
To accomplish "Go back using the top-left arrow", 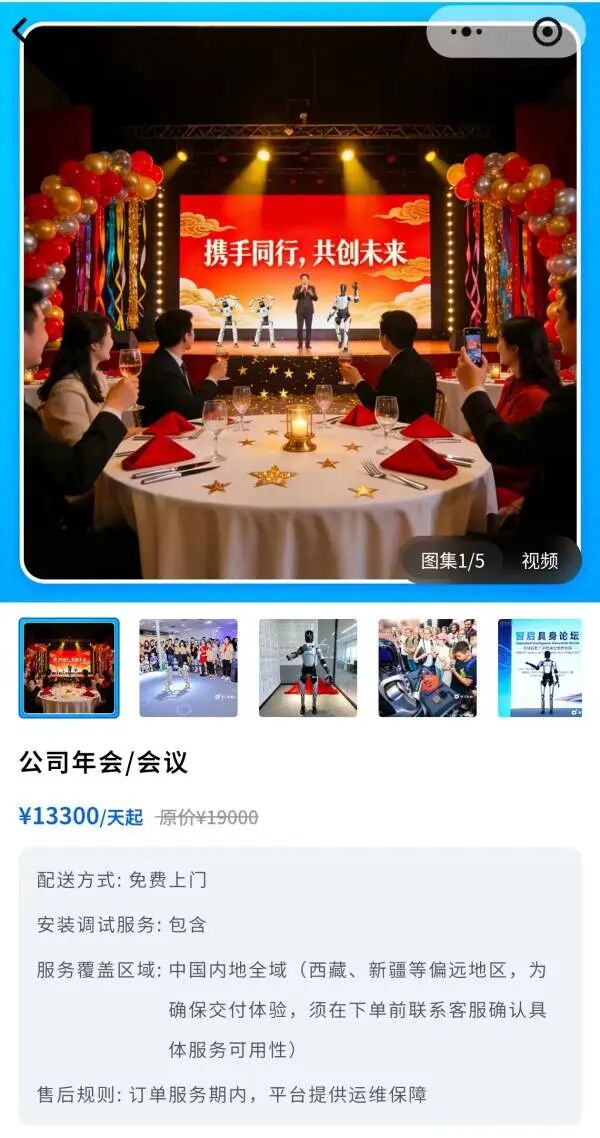I will [20, 30].
